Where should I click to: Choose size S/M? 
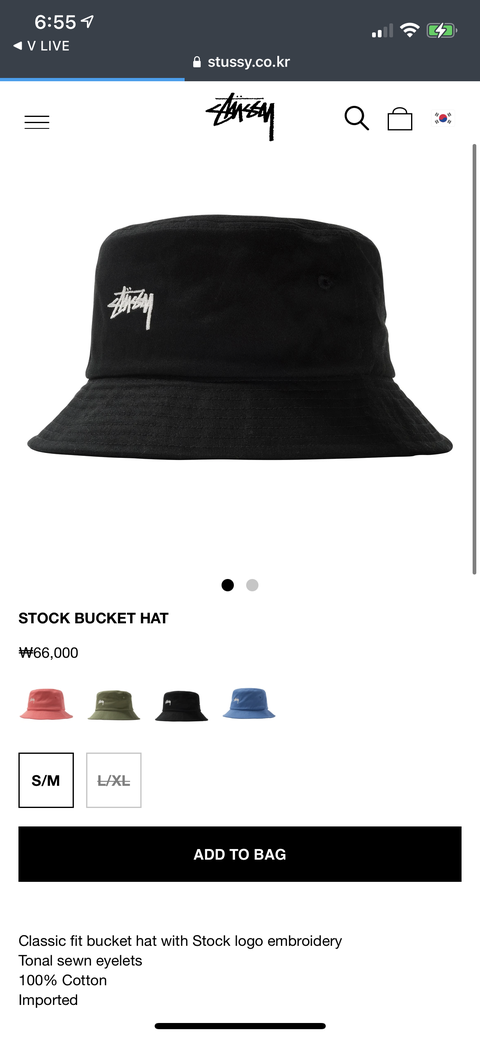[x=46, y=780]
